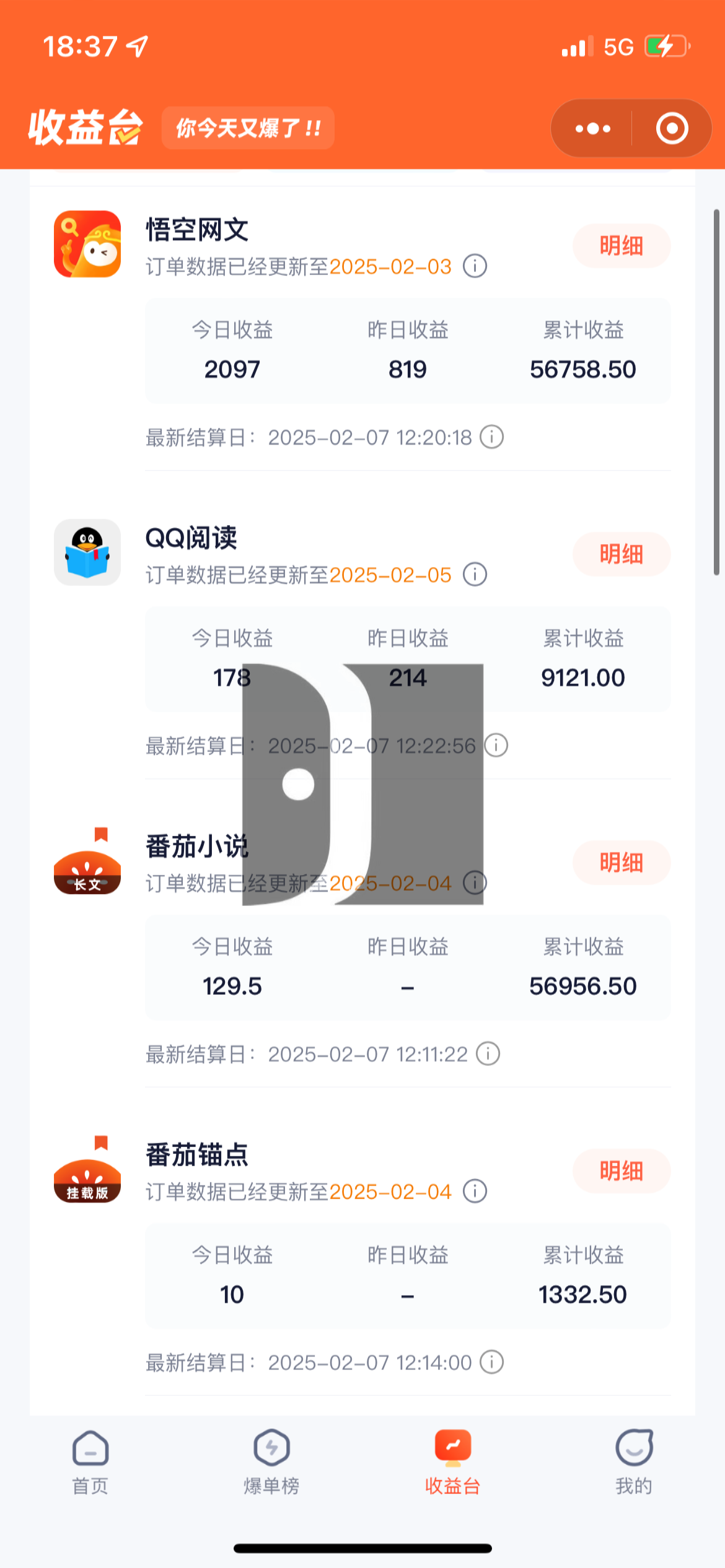Open the 我的 tab
Screen dimensions: 725x1568
[633, 1463]
